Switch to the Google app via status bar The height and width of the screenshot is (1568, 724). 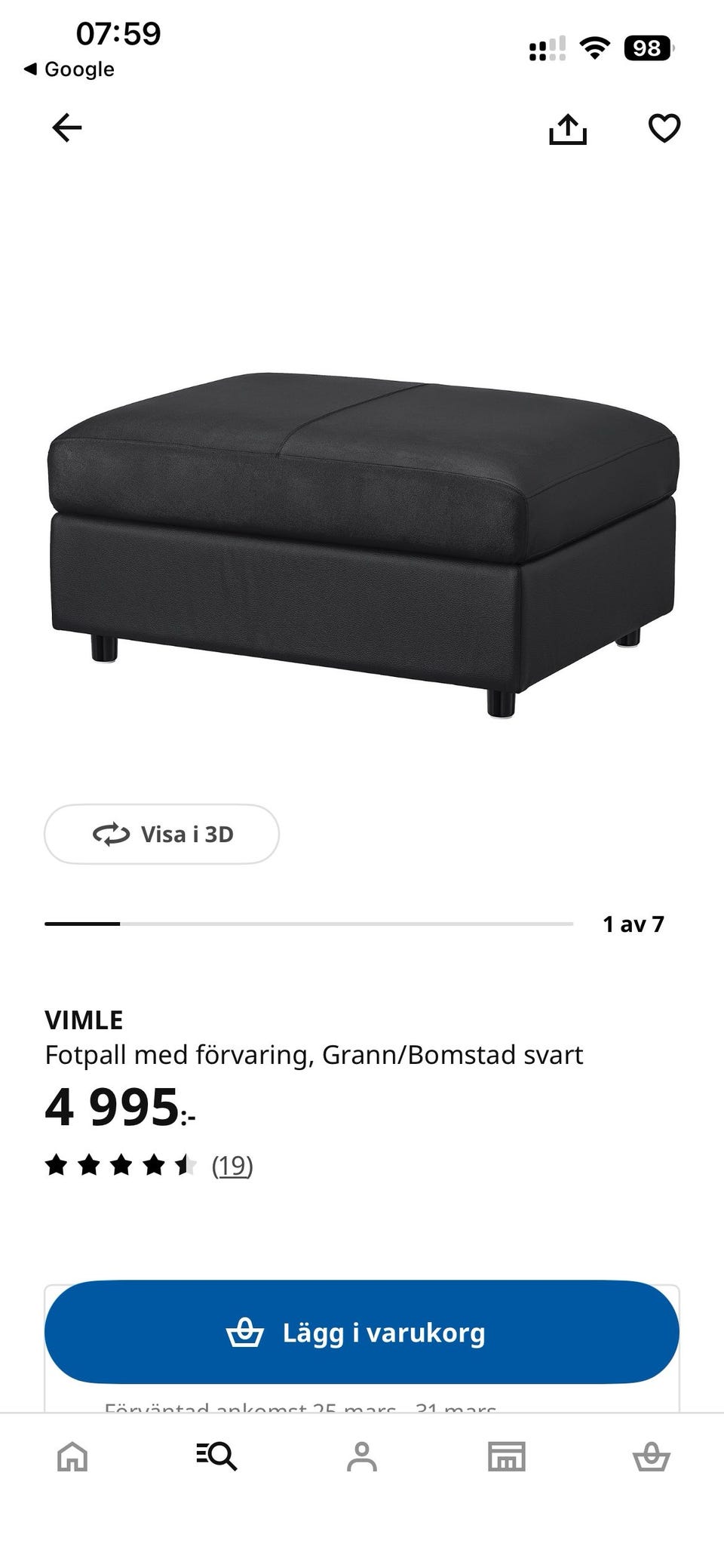click(72, 69)
